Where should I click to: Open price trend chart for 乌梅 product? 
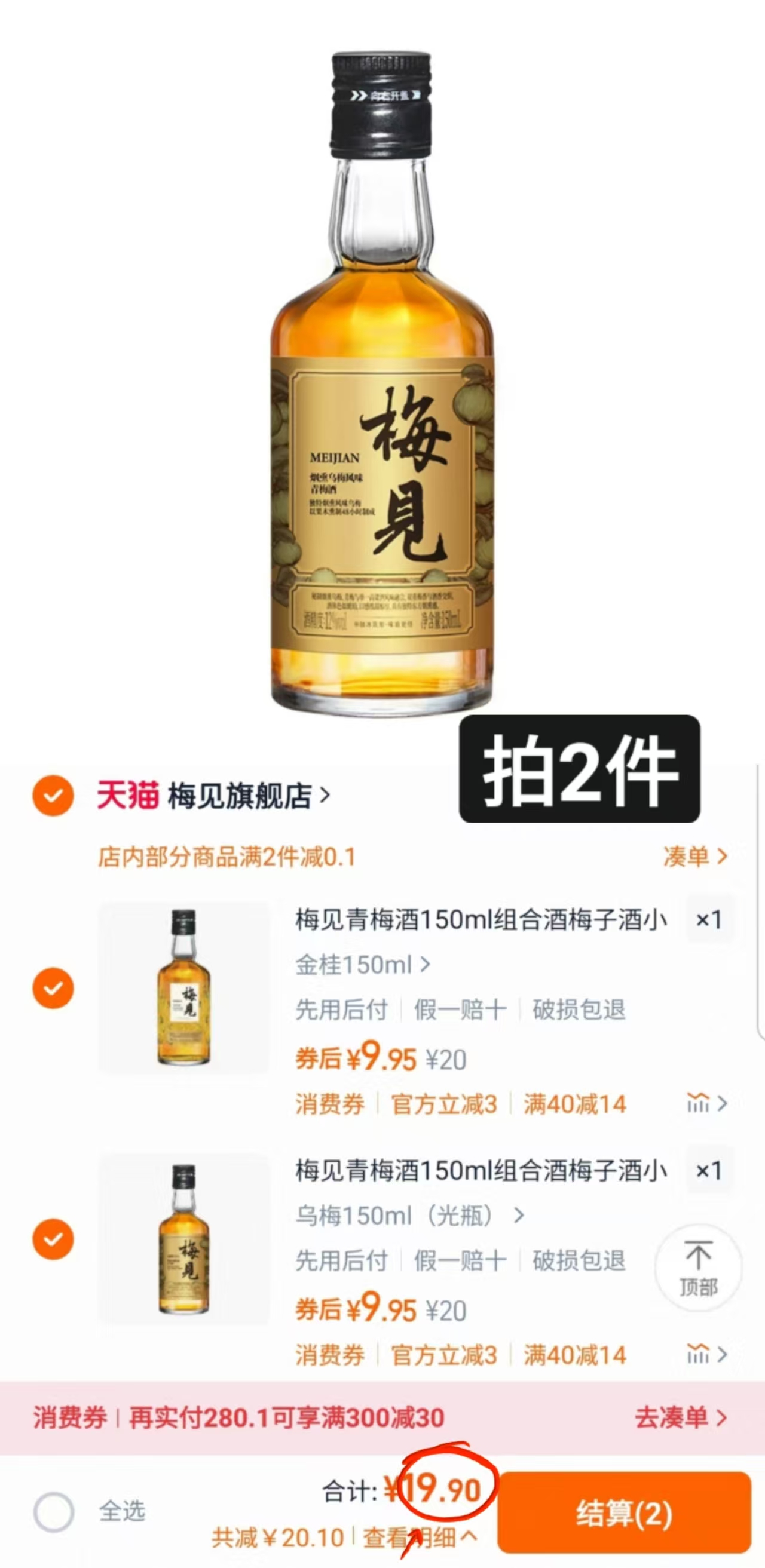701,1352
